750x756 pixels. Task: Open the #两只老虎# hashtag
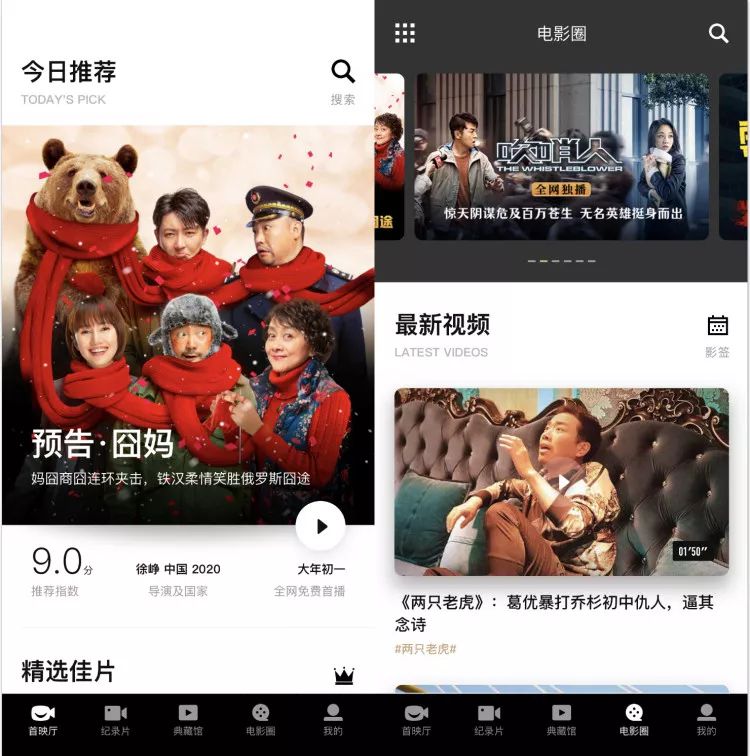425,649
